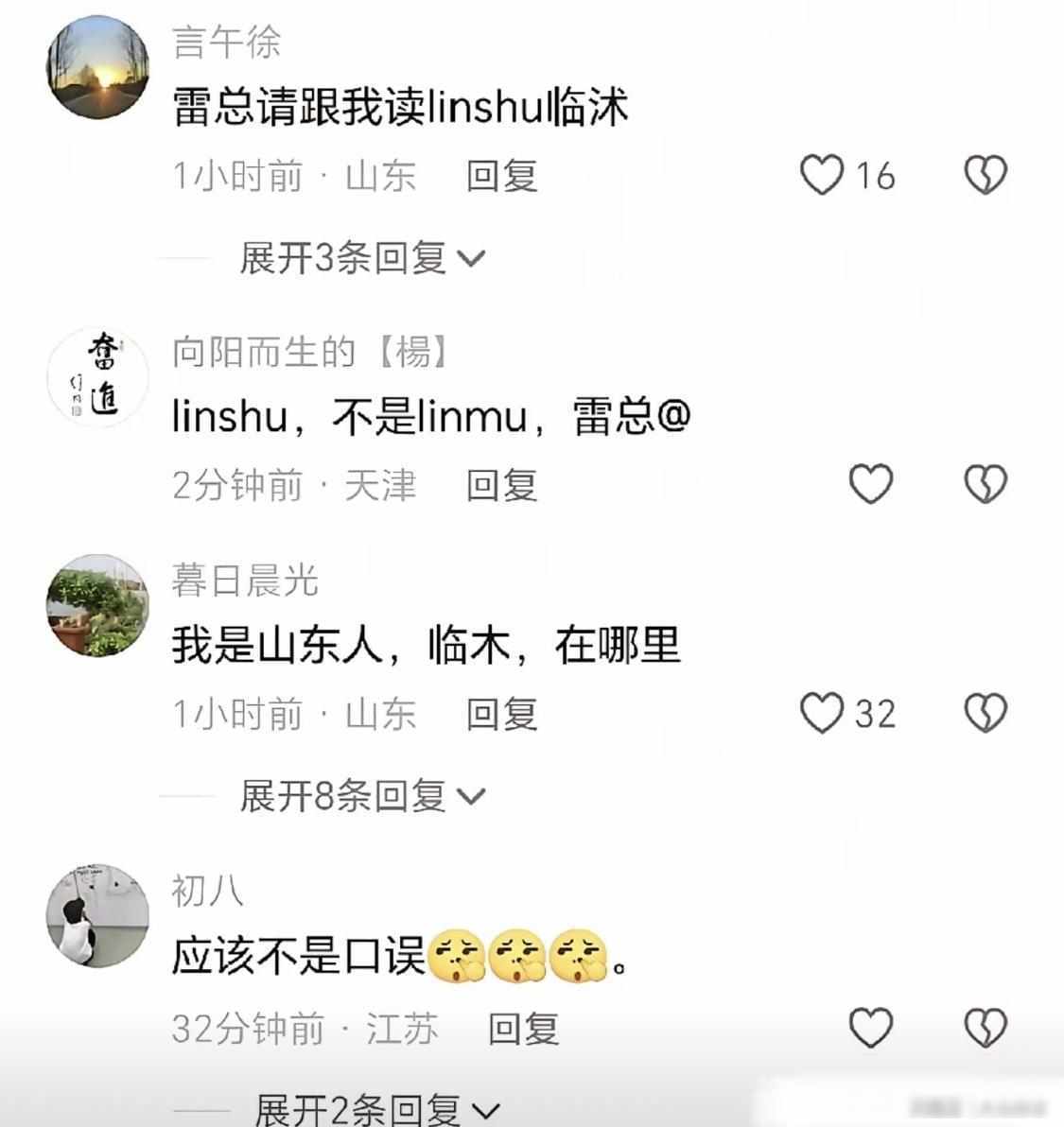The width and height of the screenshot is (1064, 1127).
Task: Dislike the comment by 向阳而生的【楊】
Action: pyautogui.click(x=985, y=485)
